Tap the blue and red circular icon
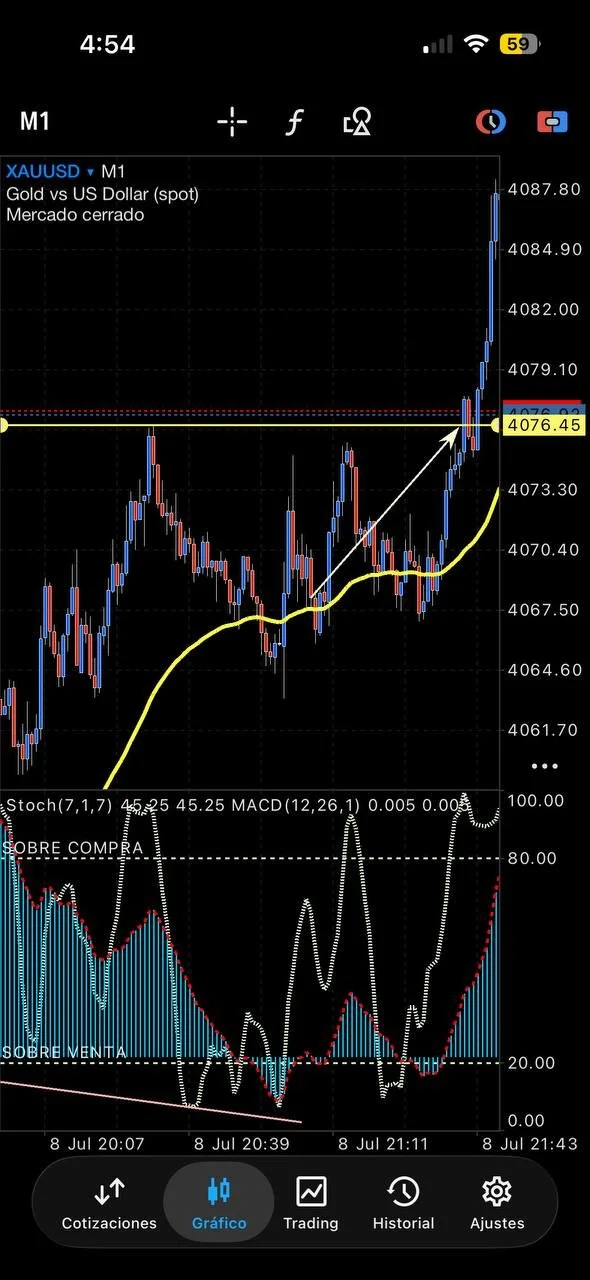The image size is (590, 1280). click(490, 122)
